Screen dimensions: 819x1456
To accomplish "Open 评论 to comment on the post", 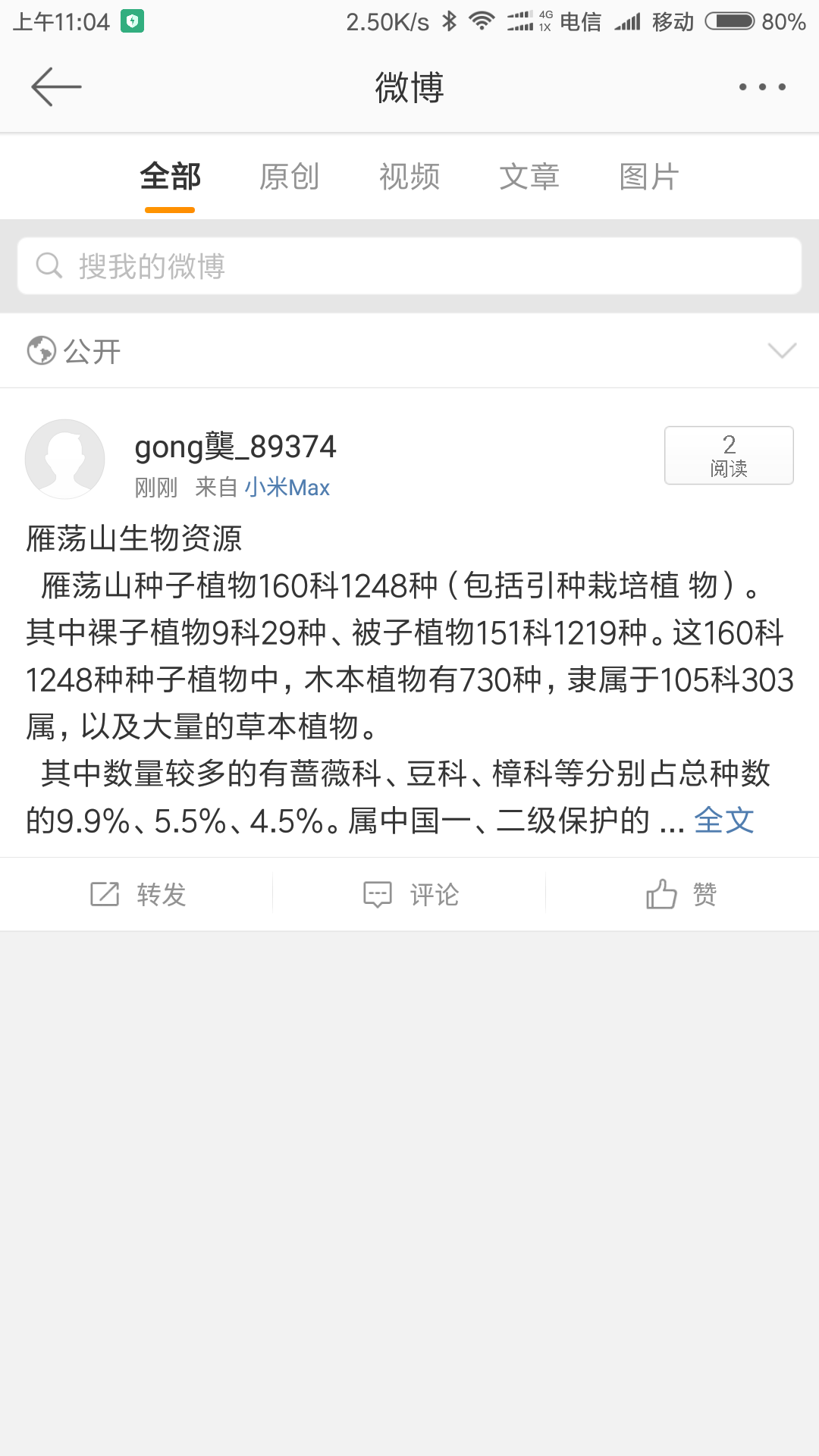I will click(x=410, y=895).
